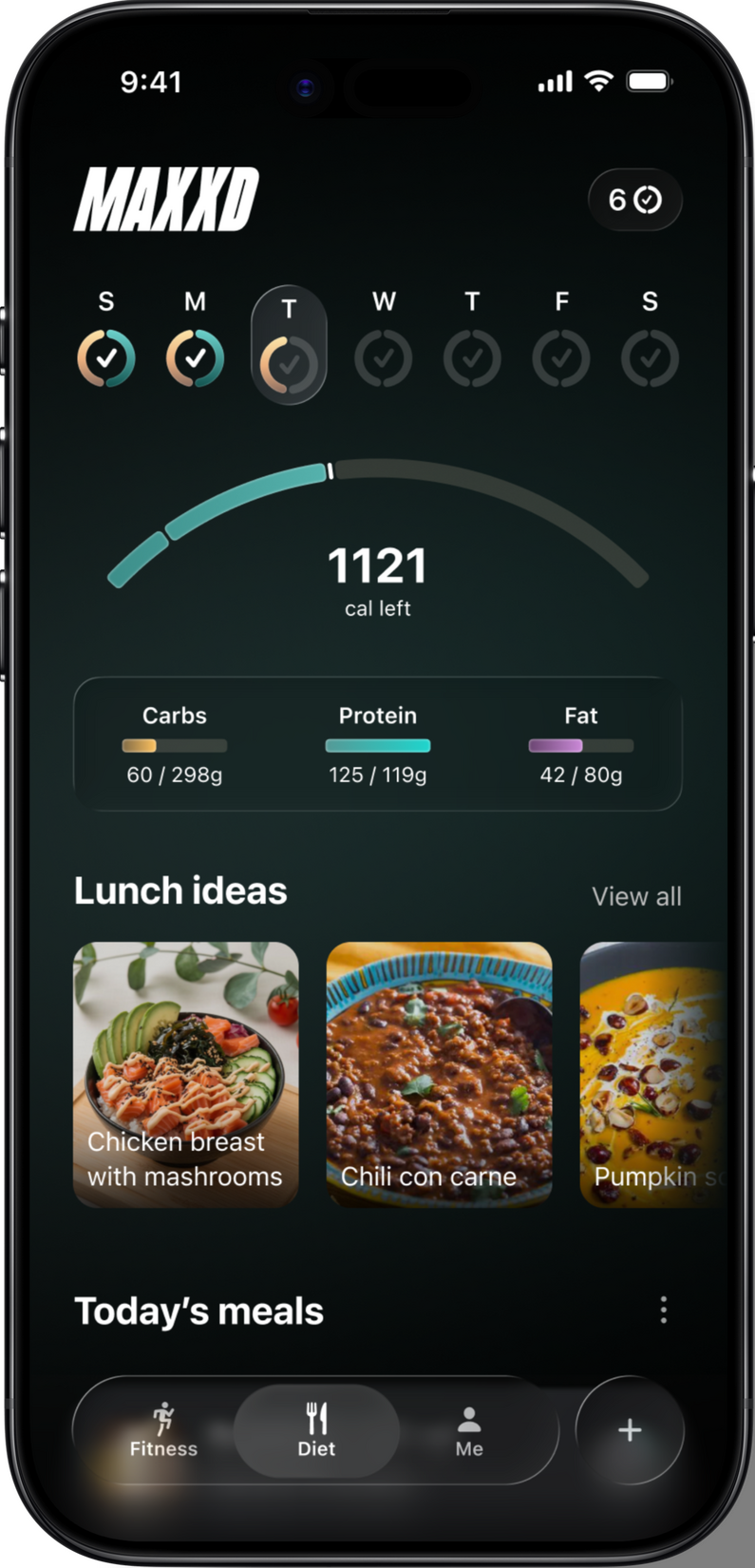Open the Chili con carne recipe card
Screen dimensions: 755x1568
click(439, 1074)
